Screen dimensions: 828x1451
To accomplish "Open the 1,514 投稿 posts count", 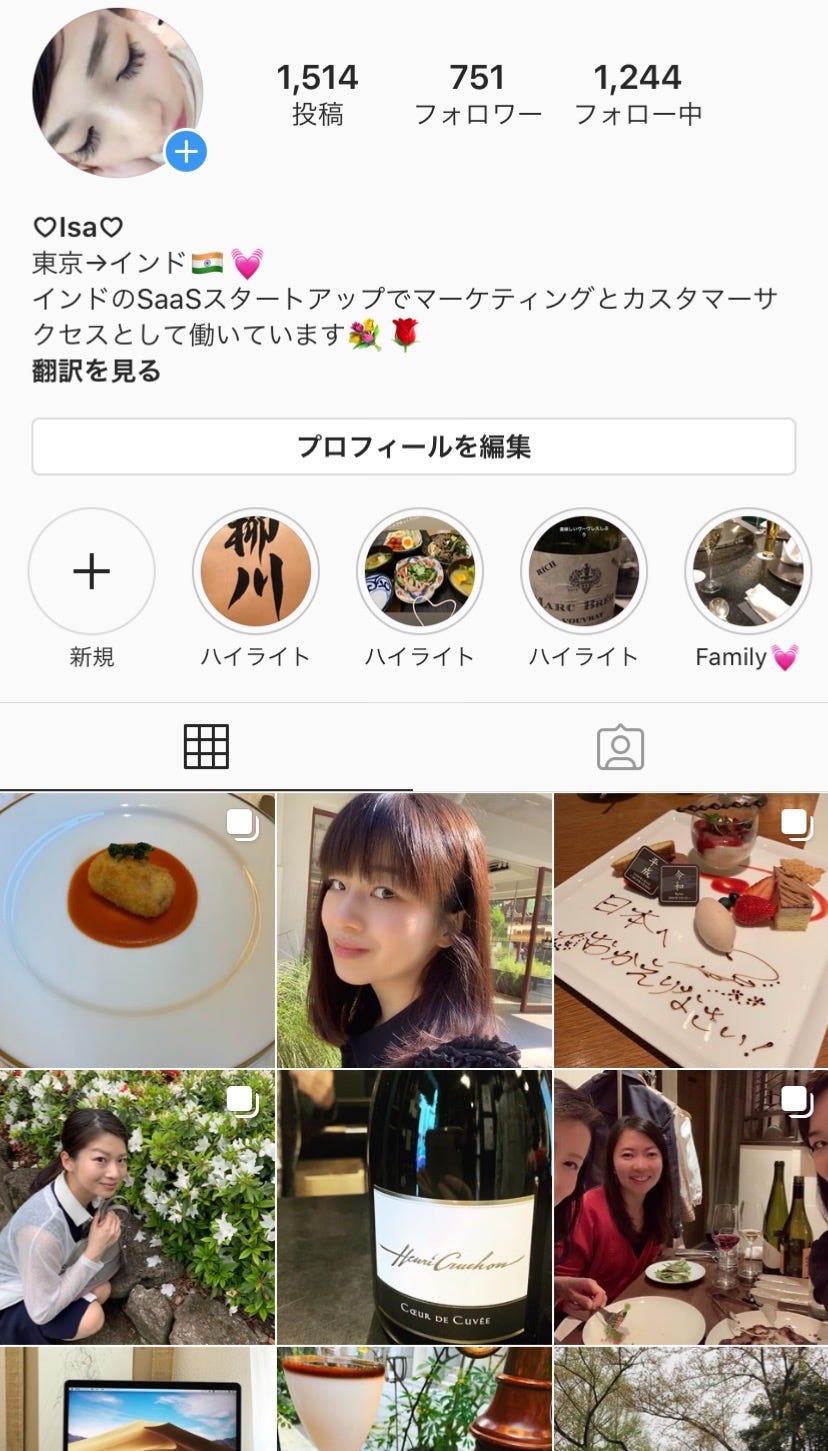I will [x=317, y=94].
